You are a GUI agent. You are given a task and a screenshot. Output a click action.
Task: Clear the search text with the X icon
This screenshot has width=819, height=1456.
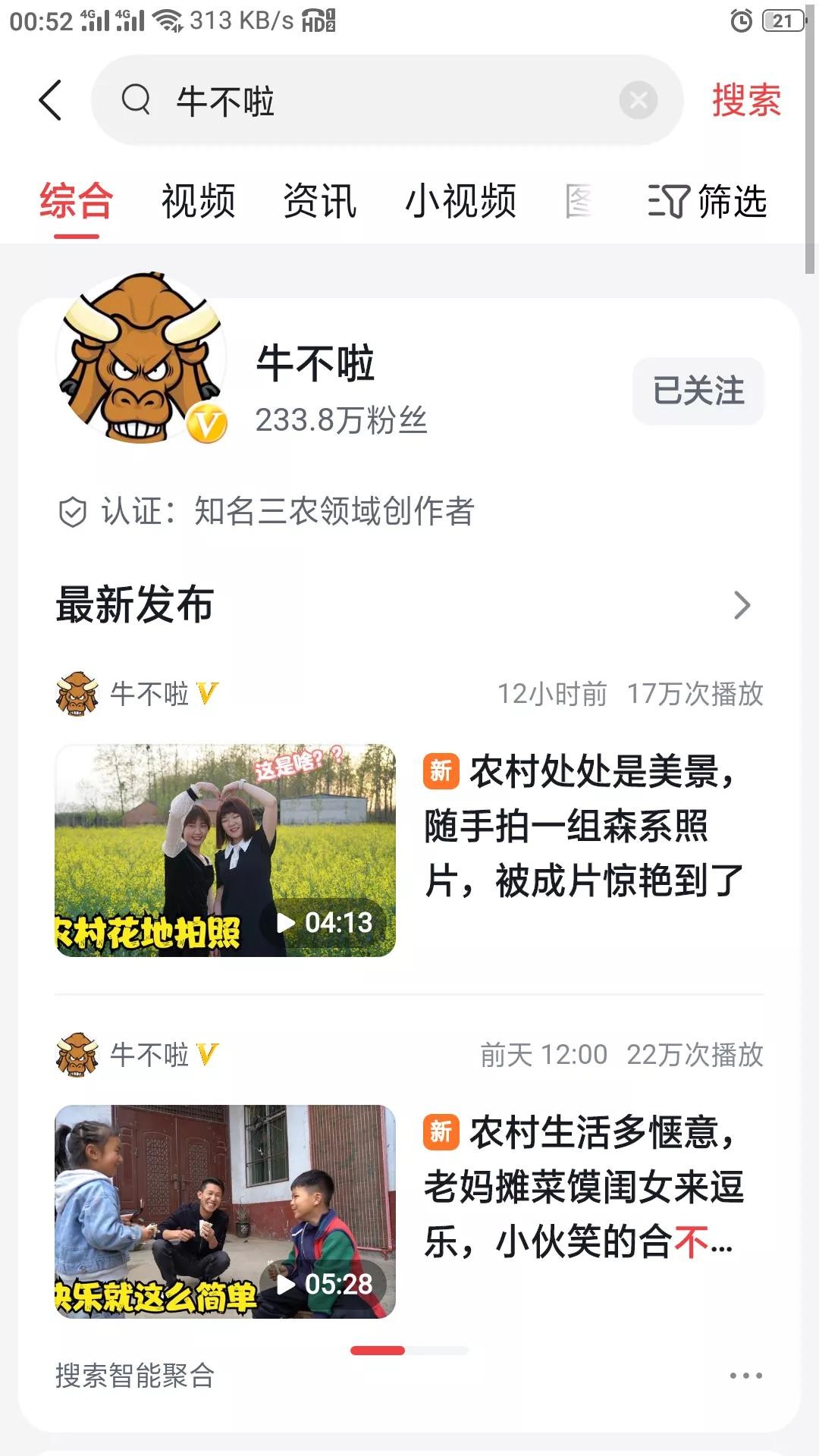click(x=638, y=100)
